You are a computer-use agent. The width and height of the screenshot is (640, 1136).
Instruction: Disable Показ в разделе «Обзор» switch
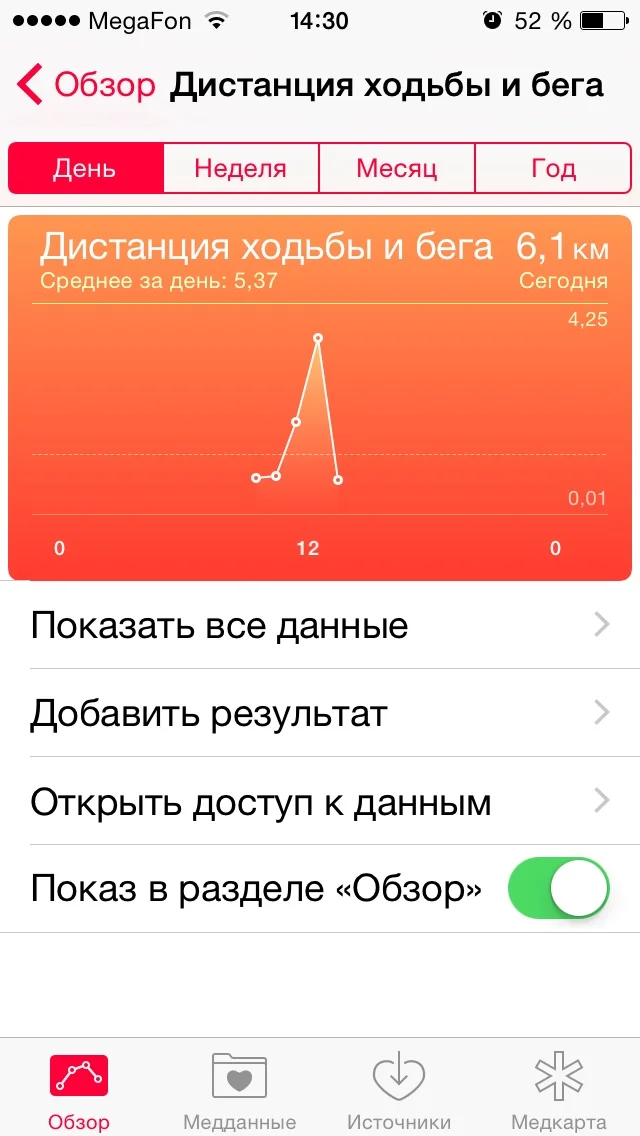click(x=559, y=888)
